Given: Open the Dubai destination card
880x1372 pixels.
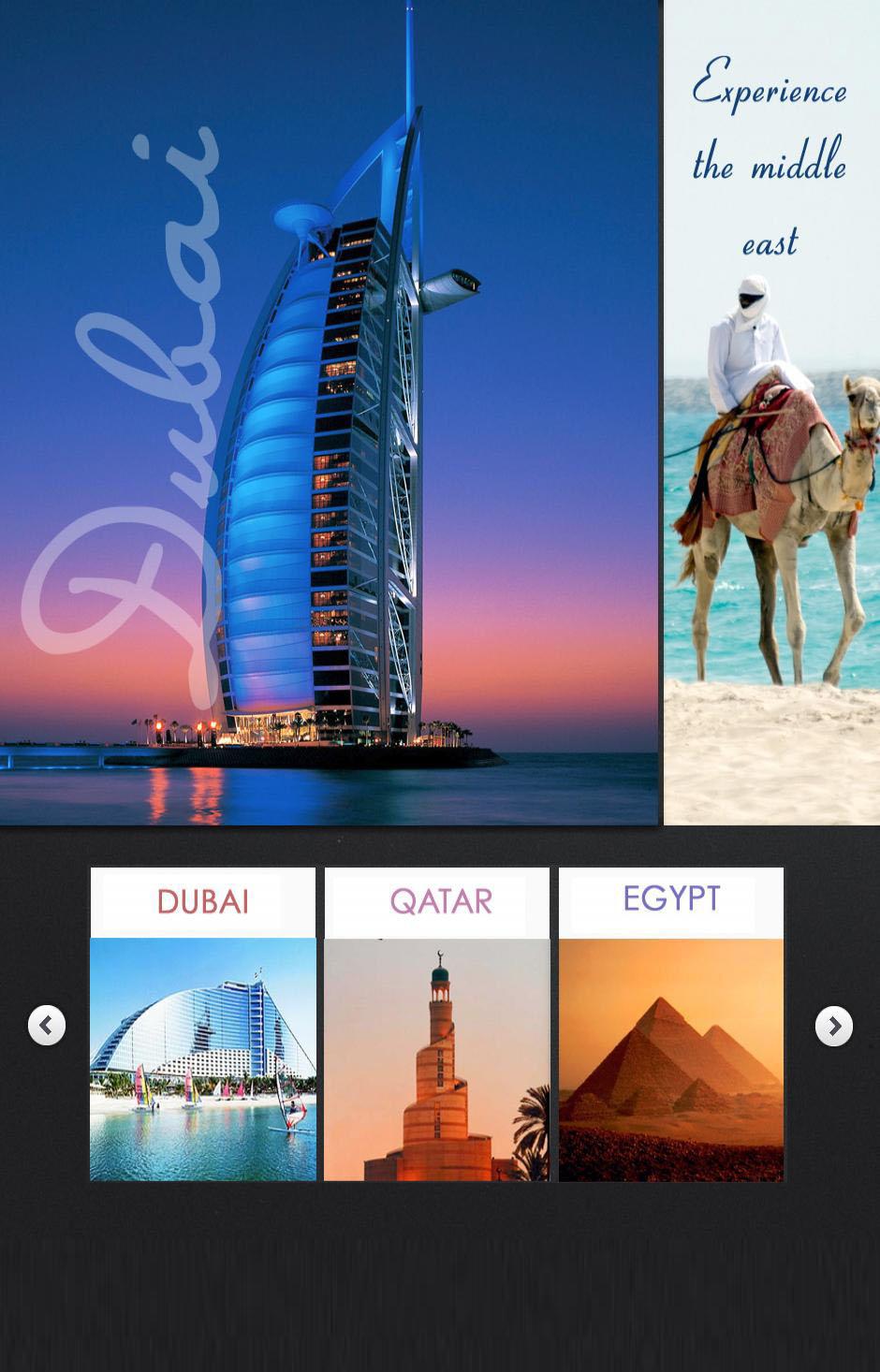Looking at the screenshot, I should click(x=203, y=1025).
